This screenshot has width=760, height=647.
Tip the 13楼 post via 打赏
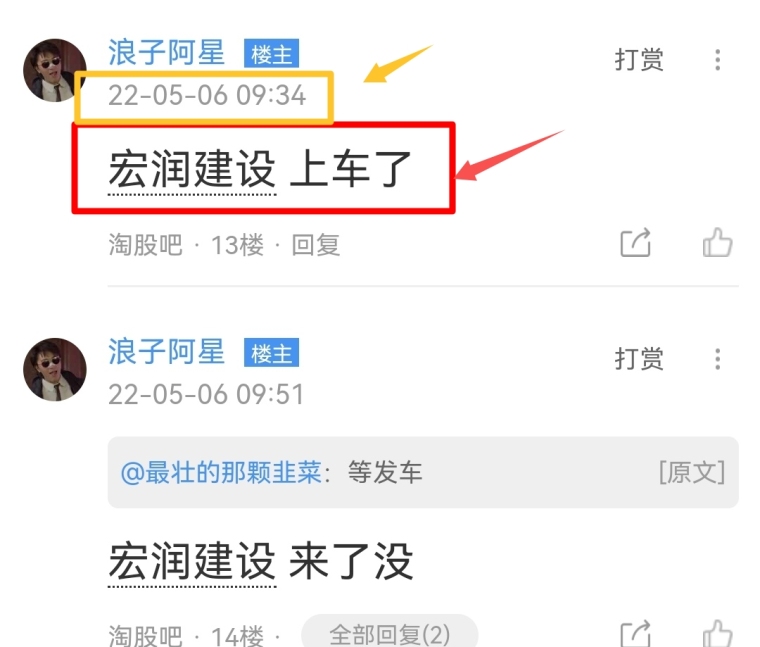coord(639,60)
